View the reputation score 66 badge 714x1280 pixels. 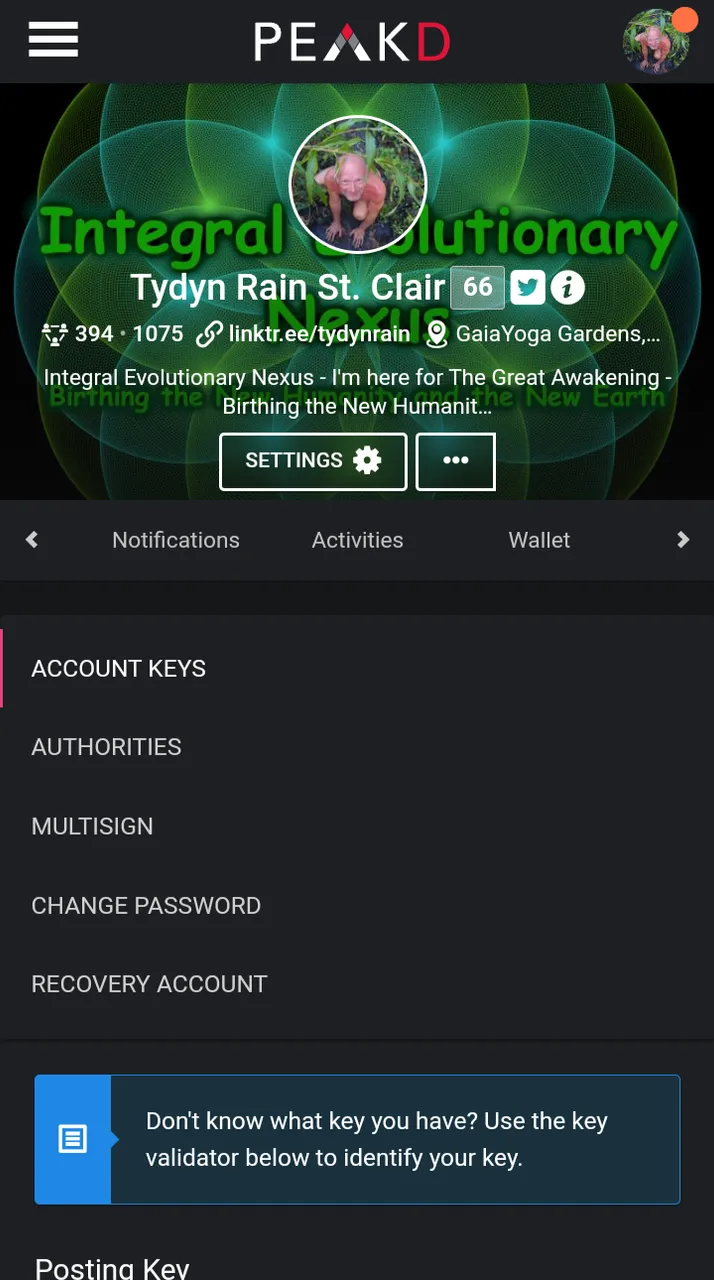(x=478, y=288)
